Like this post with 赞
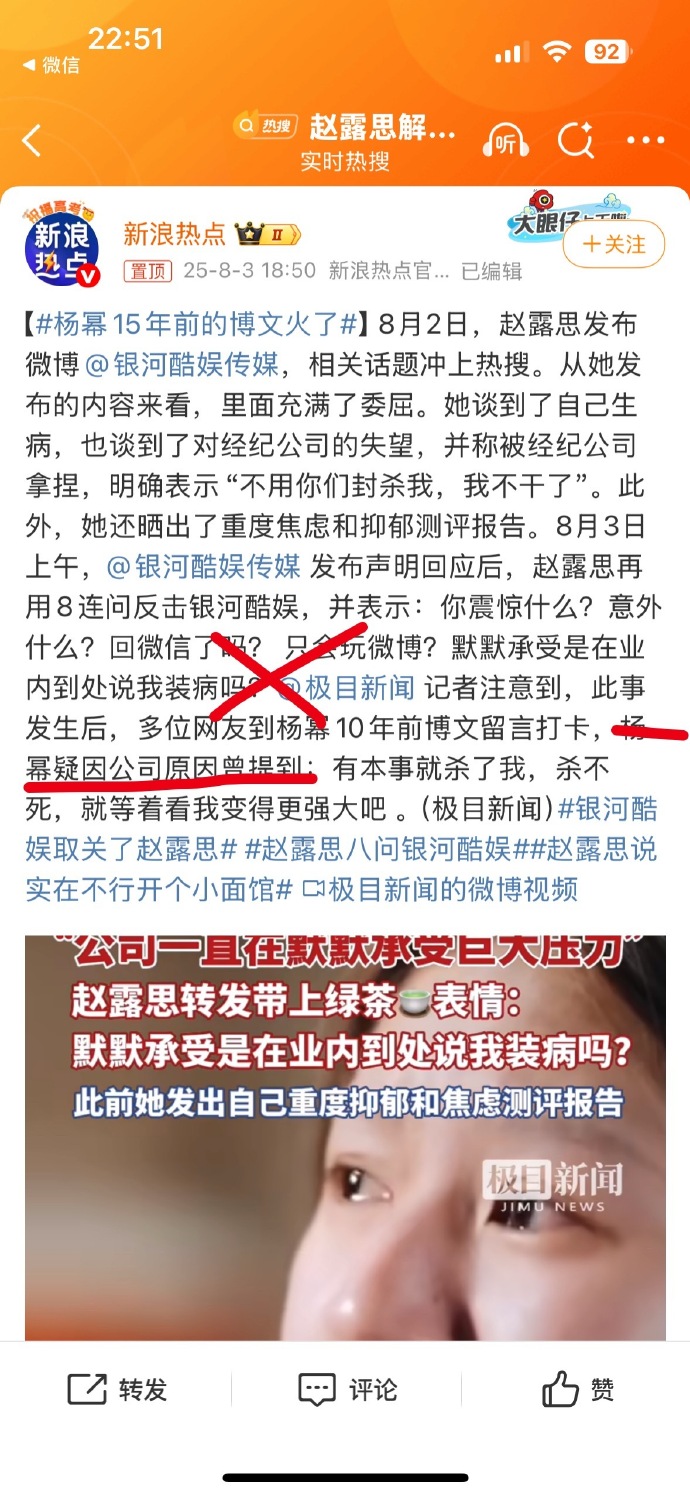The width and height of the screenshot is (690, 1496). pyautogui.click(x=577, y=1389)
